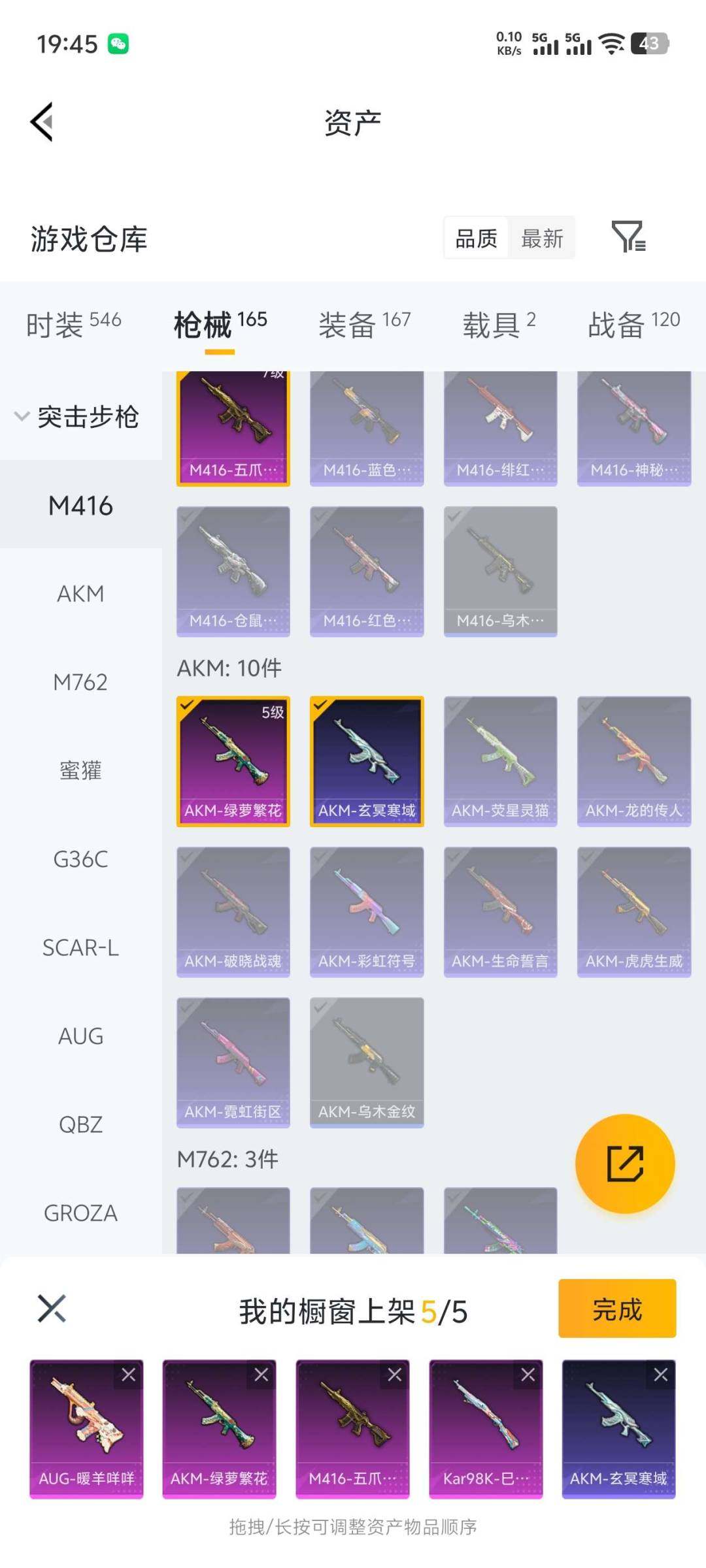Select SCAR-L in the weapon sidebar
The image size is (706, 1568).
coord(80,947)
